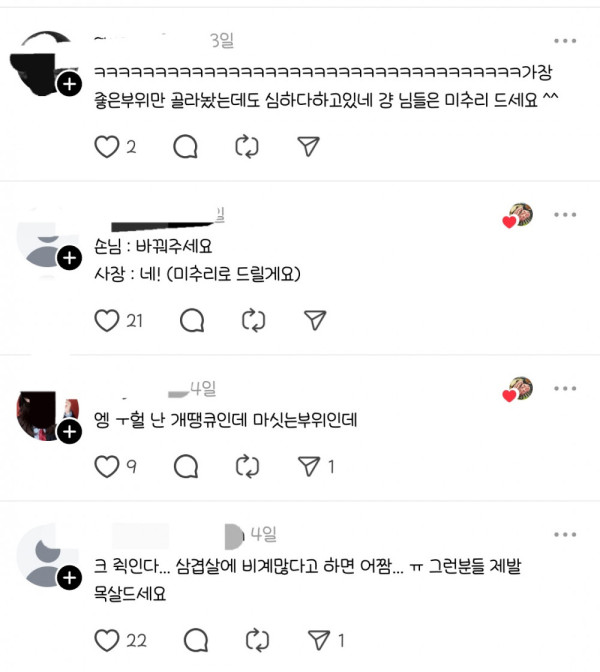
Task: Share the 손님 : 바꿔주세요 comment
Action: [x=315, y=320]
